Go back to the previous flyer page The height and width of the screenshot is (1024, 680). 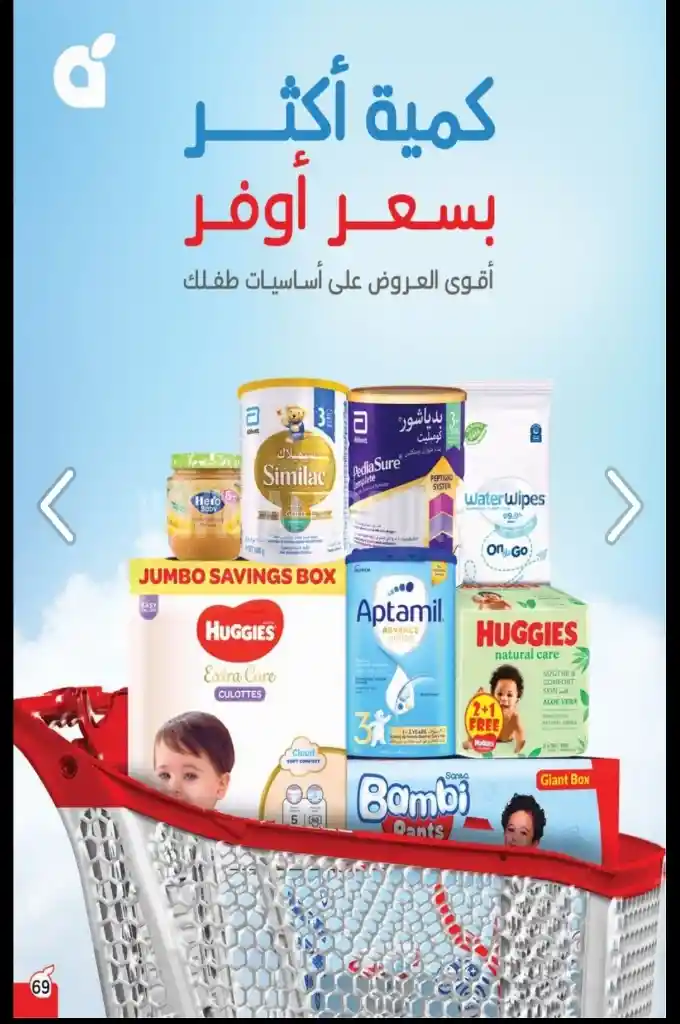point(57,505)
